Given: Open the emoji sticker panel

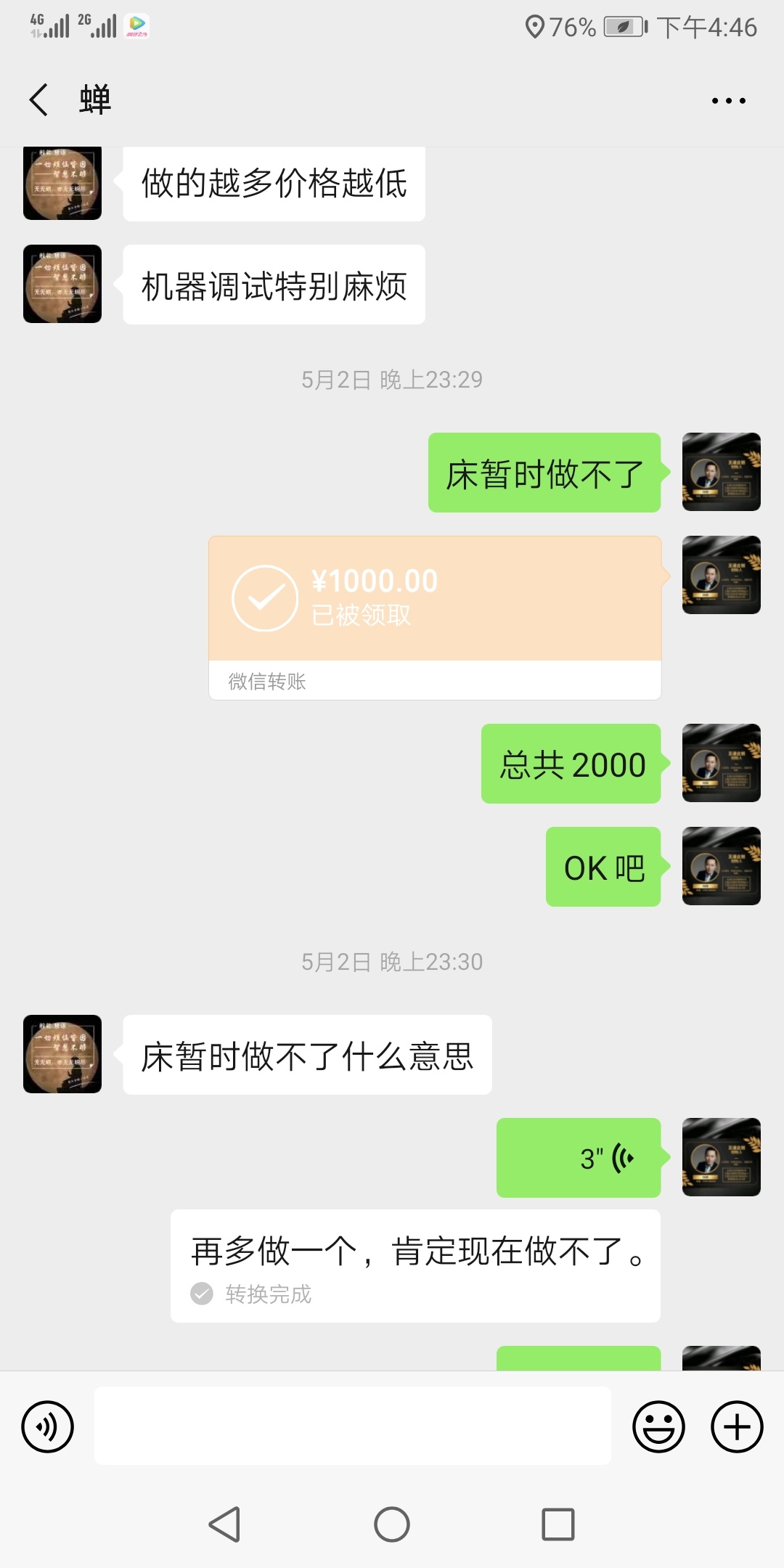Looking at the screenshot, I should (x=658, y=1426).
